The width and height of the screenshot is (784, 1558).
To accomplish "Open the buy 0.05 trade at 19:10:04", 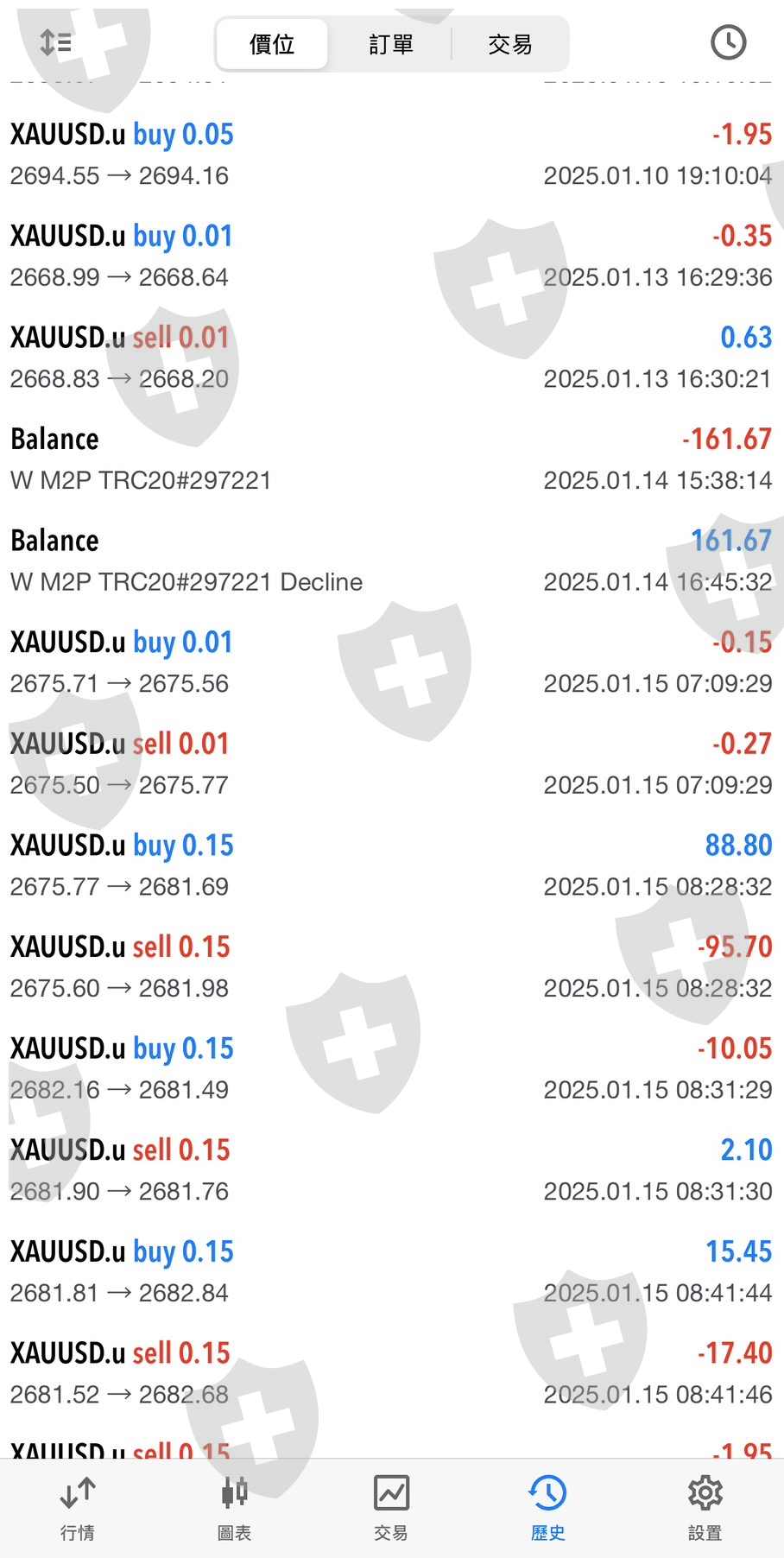I will pos(391,155).
